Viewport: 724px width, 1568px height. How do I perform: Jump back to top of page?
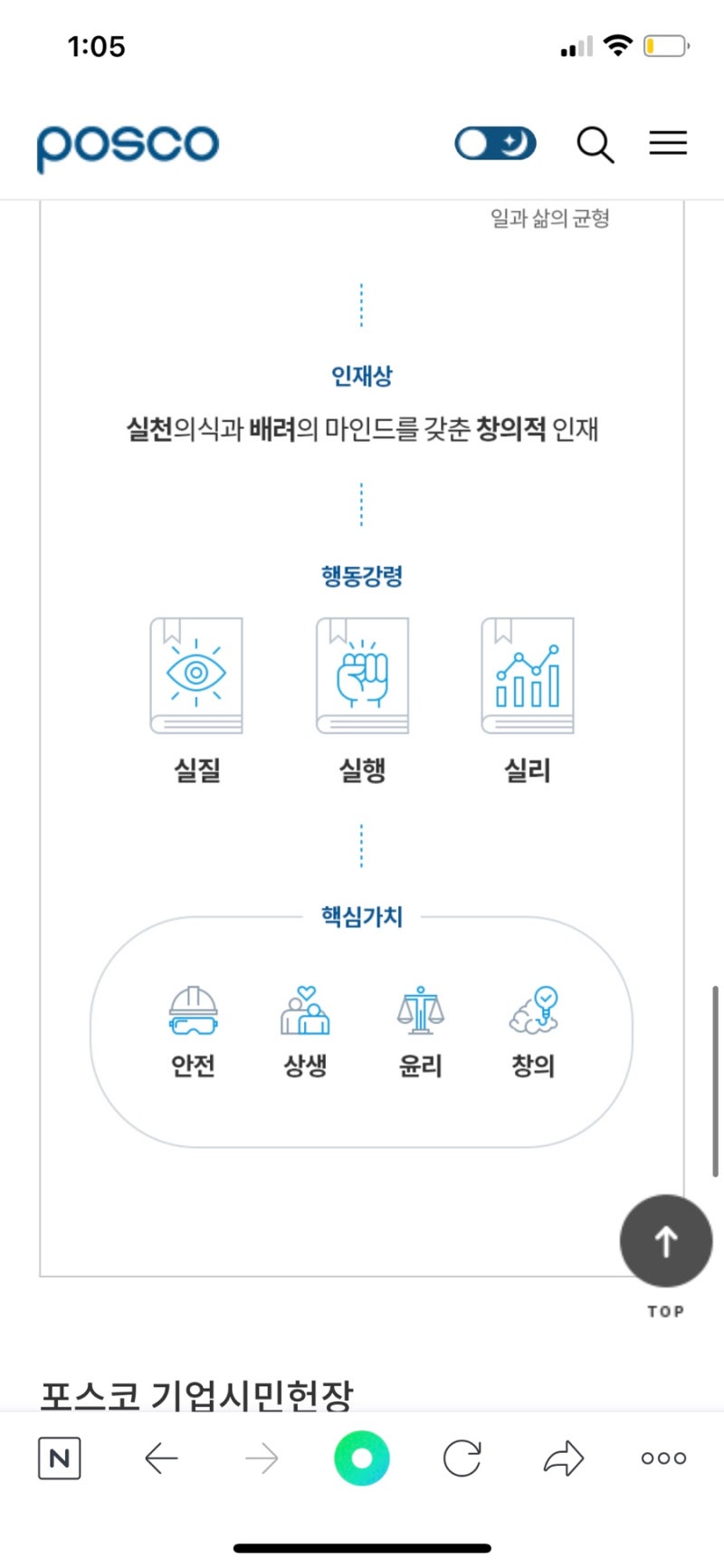(665, 1241)
